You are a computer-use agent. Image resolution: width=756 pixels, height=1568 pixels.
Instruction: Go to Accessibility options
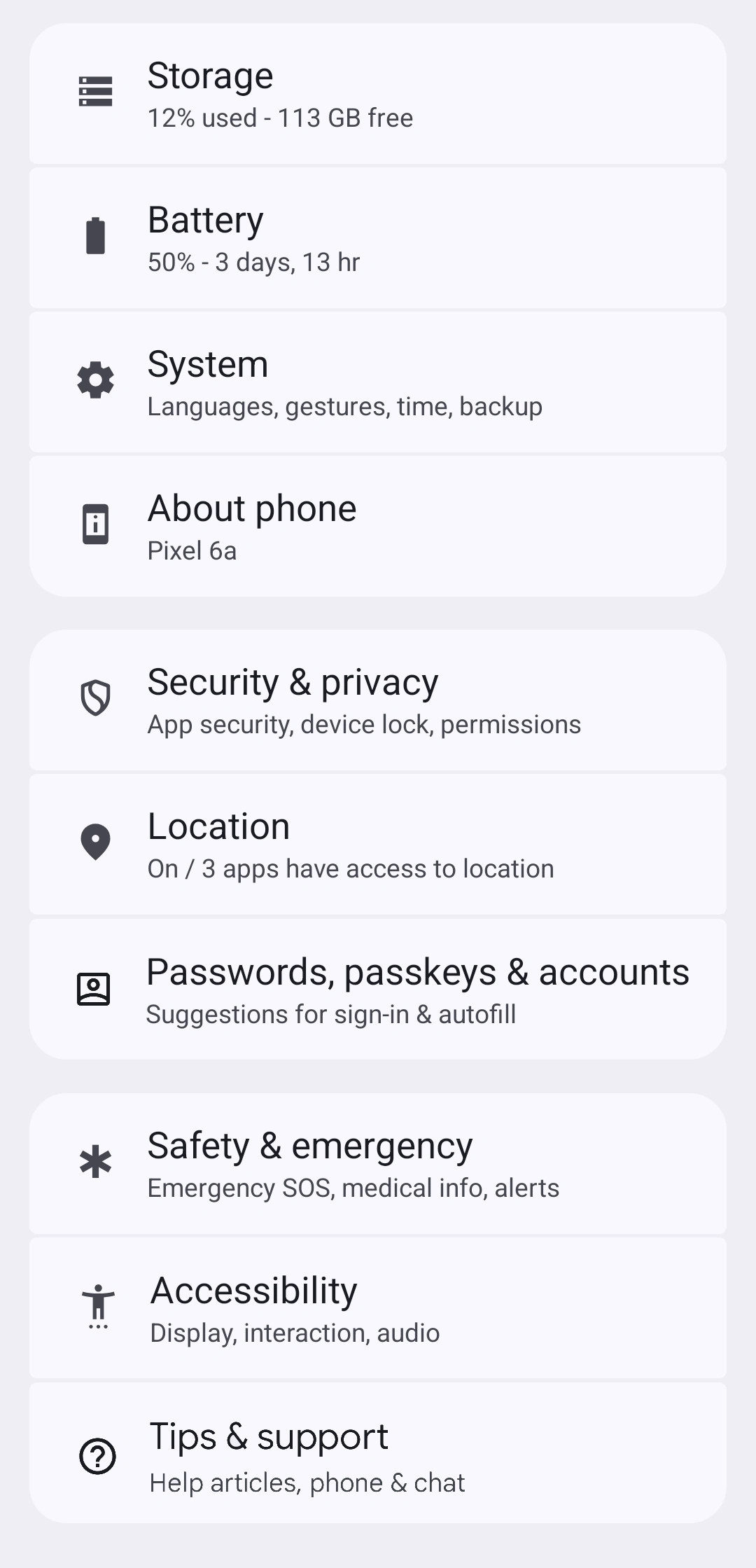click(x=378, y=1308)
